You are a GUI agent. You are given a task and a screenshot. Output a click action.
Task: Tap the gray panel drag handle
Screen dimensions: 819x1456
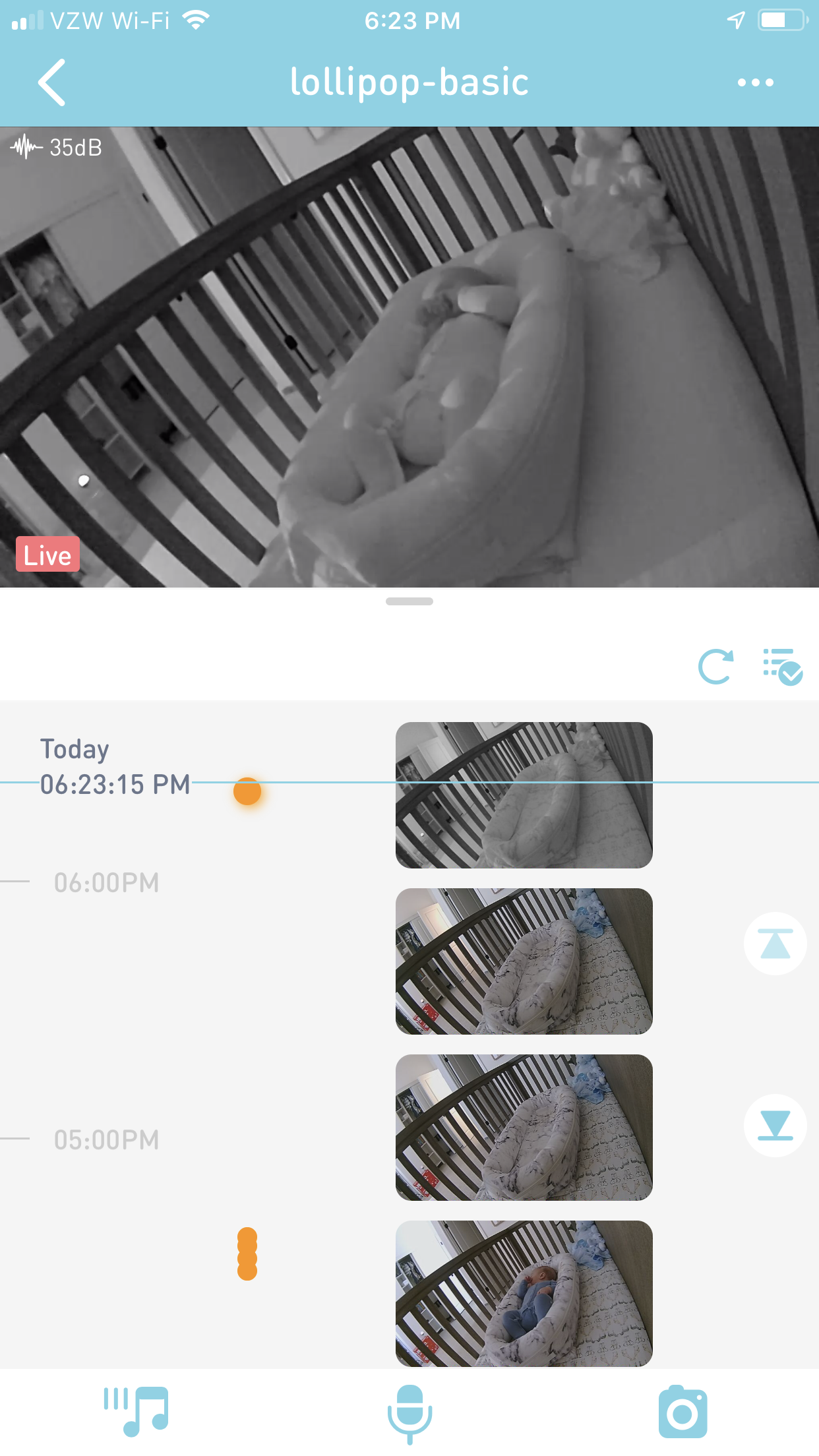click(x=409, y=601)
